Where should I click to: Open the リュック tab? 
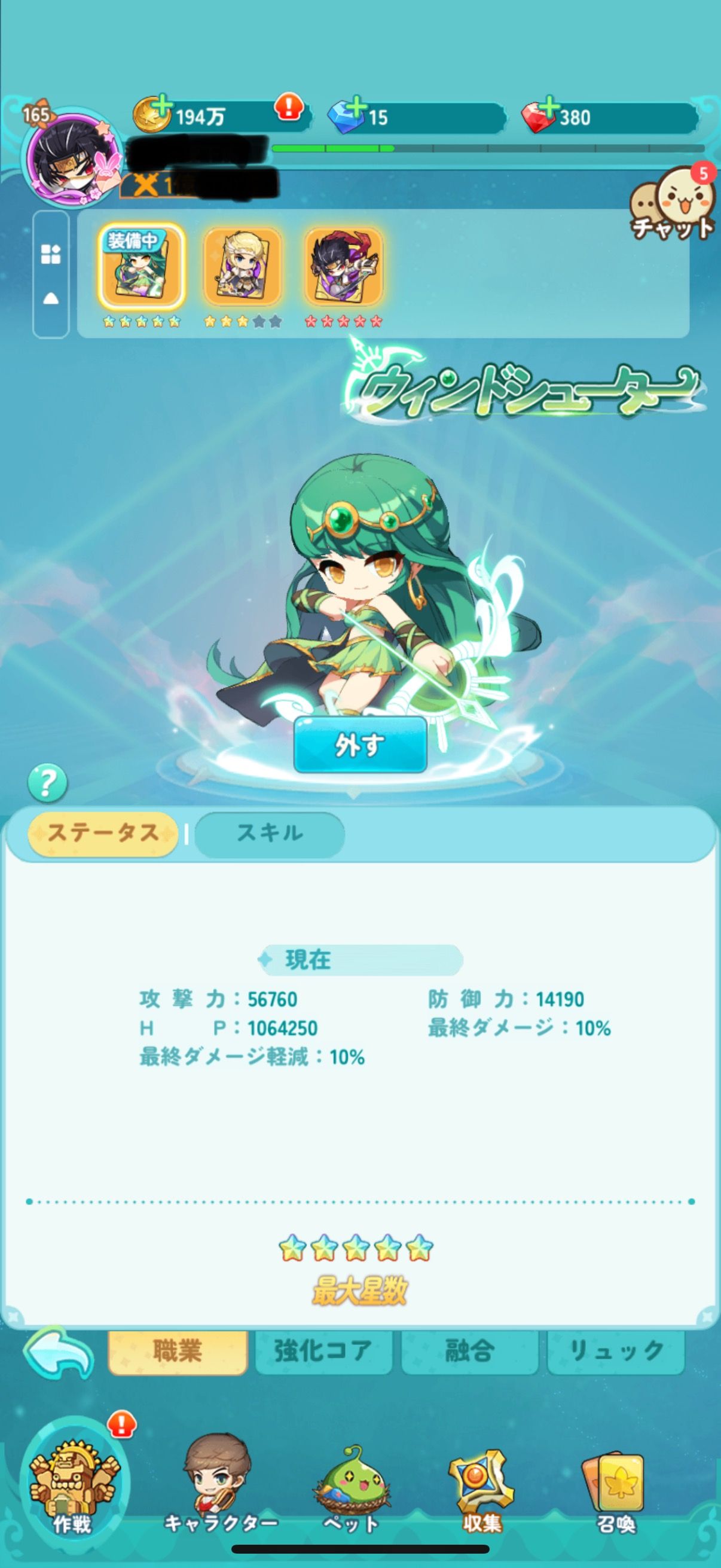pos(616,1352)
